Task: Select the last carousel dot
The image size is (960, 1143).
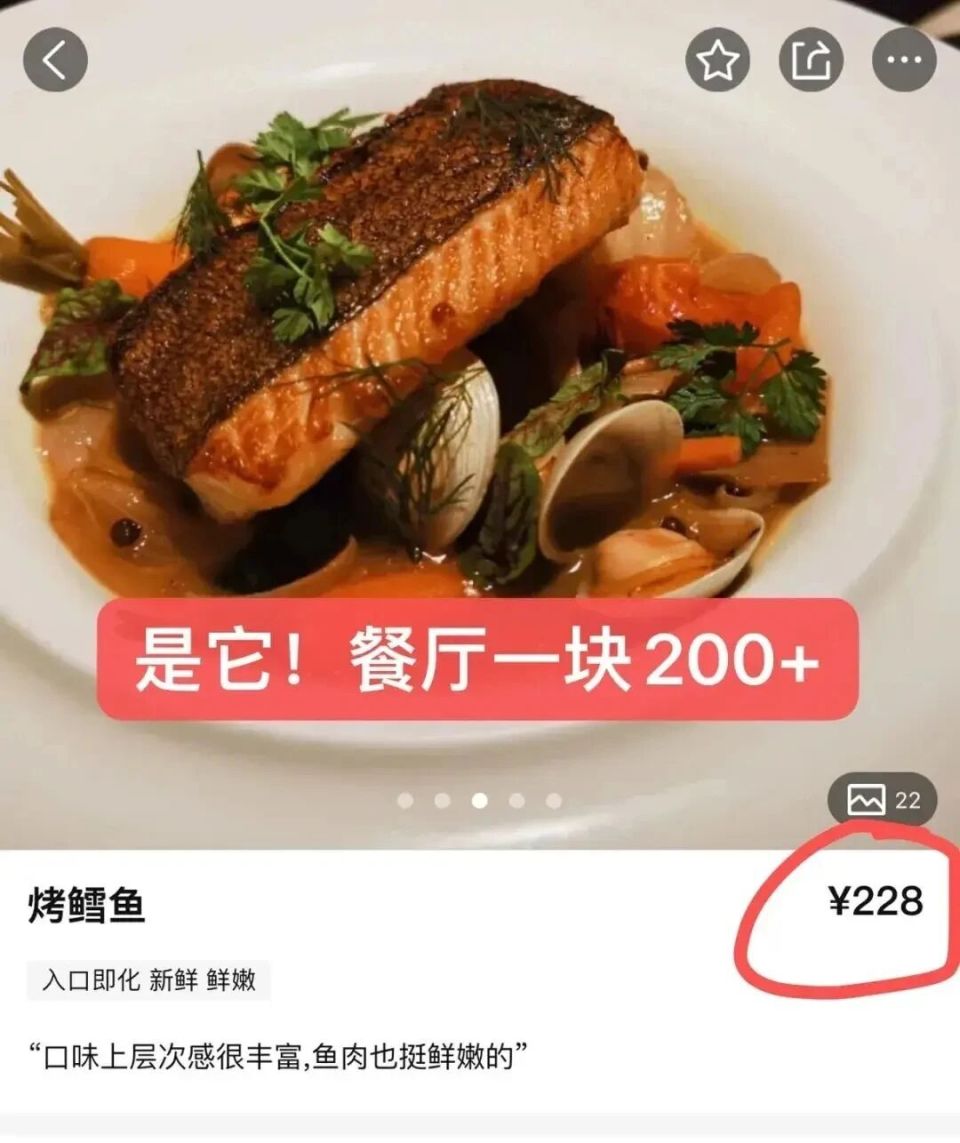Action: pyautogui.click(x=555, y=799)
